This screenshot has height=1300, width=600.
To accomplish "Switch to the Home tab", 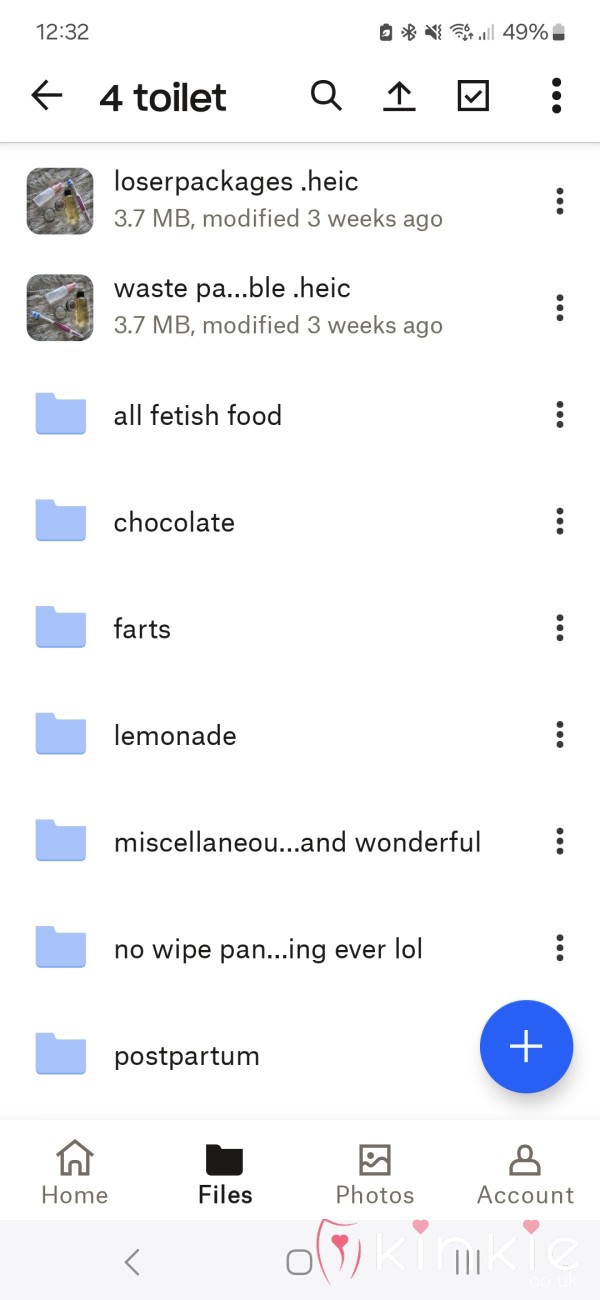I will (x=75, y=1174).
